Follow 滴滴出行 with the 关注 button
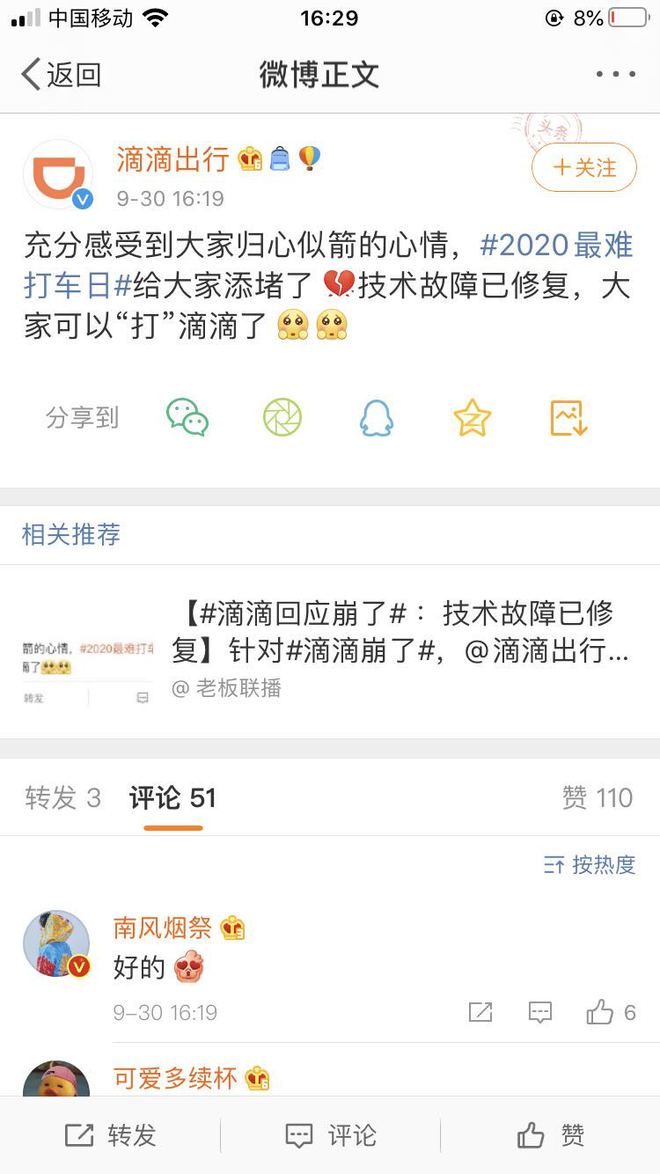The image size is (660, 1174). [x=584, y=167]
